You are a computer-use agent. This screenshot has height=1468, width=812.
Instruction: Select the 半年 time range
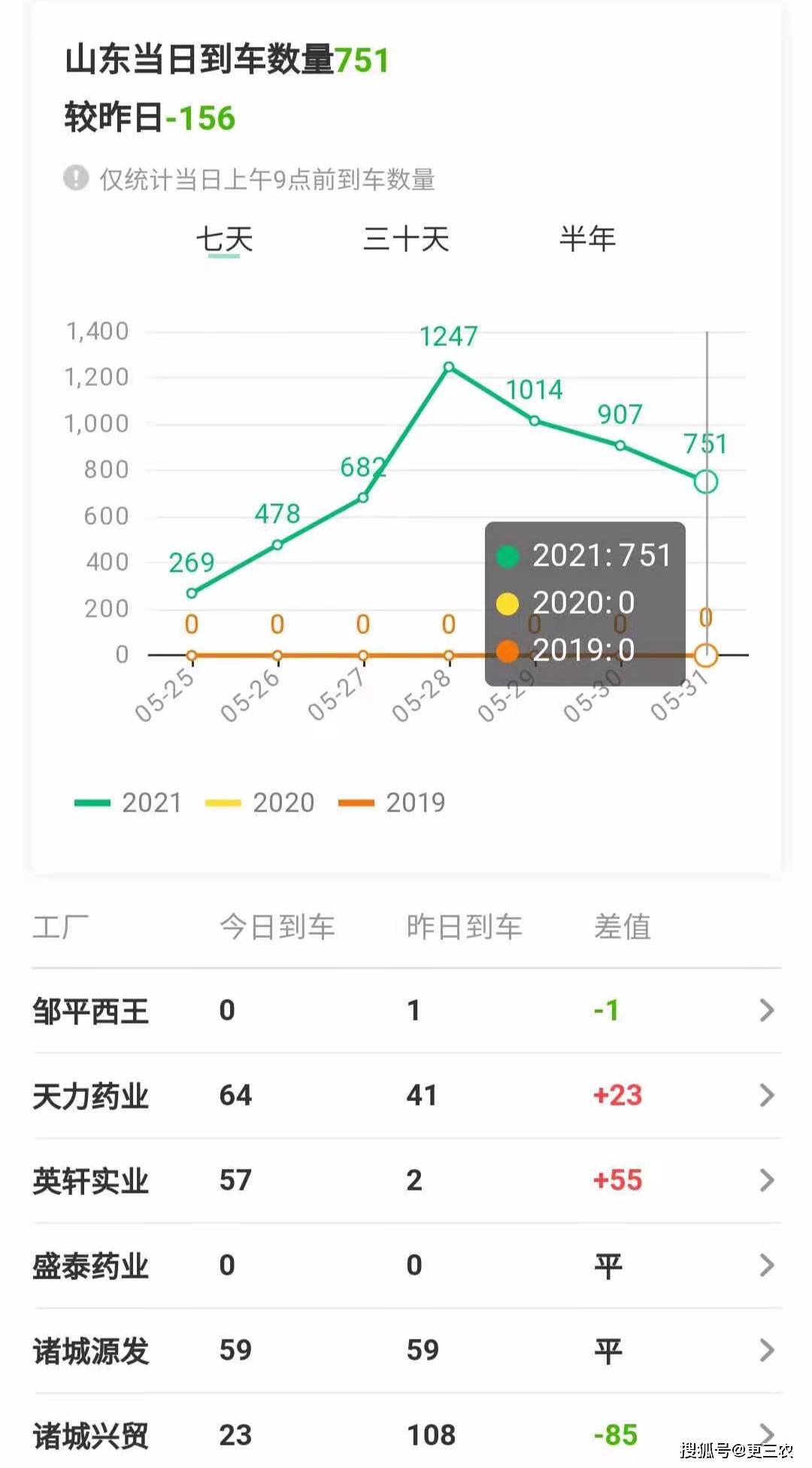tap(587, 239)
